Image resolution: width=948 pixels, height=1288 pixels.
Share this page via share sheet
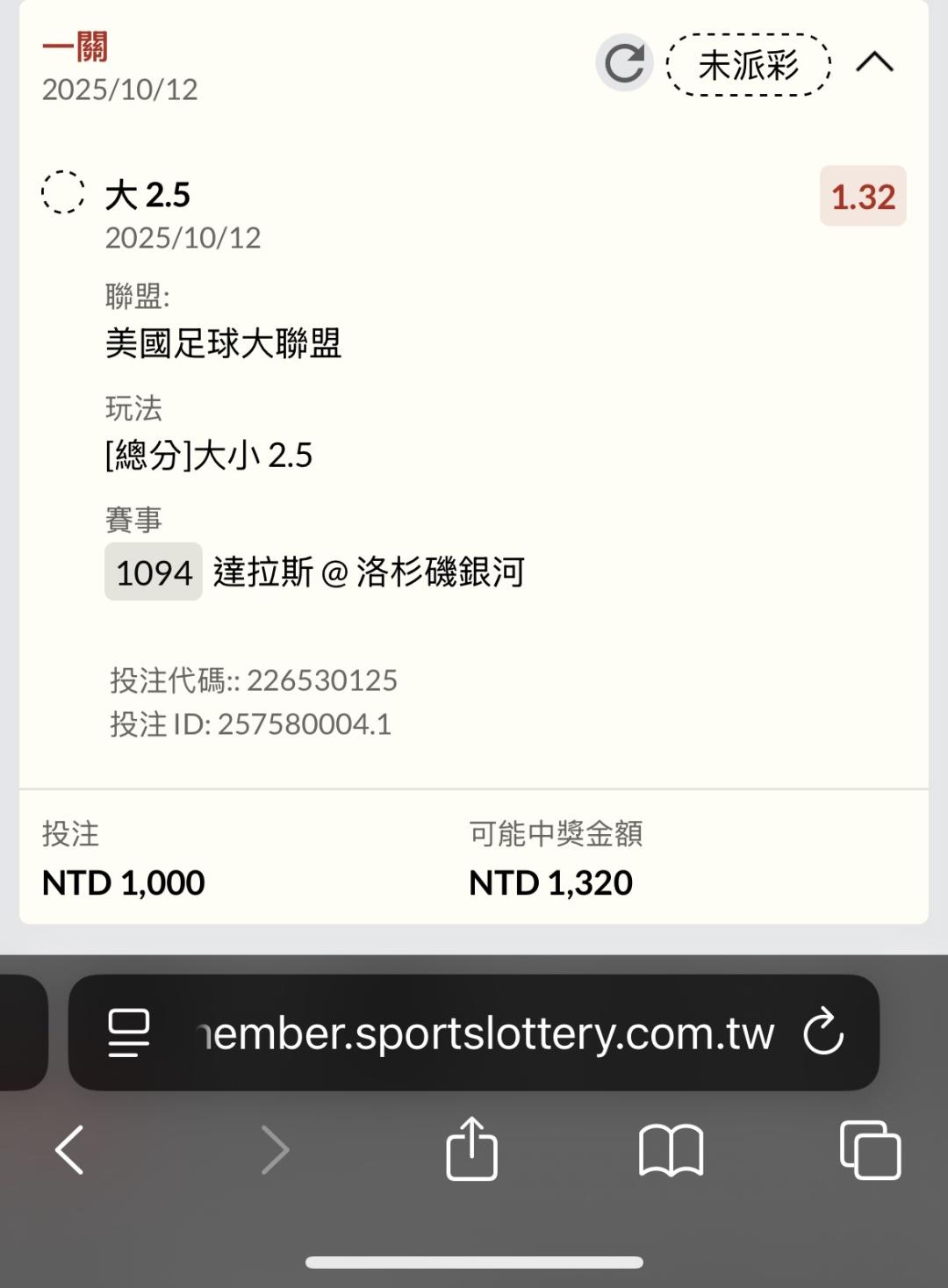click(471, 1148)
